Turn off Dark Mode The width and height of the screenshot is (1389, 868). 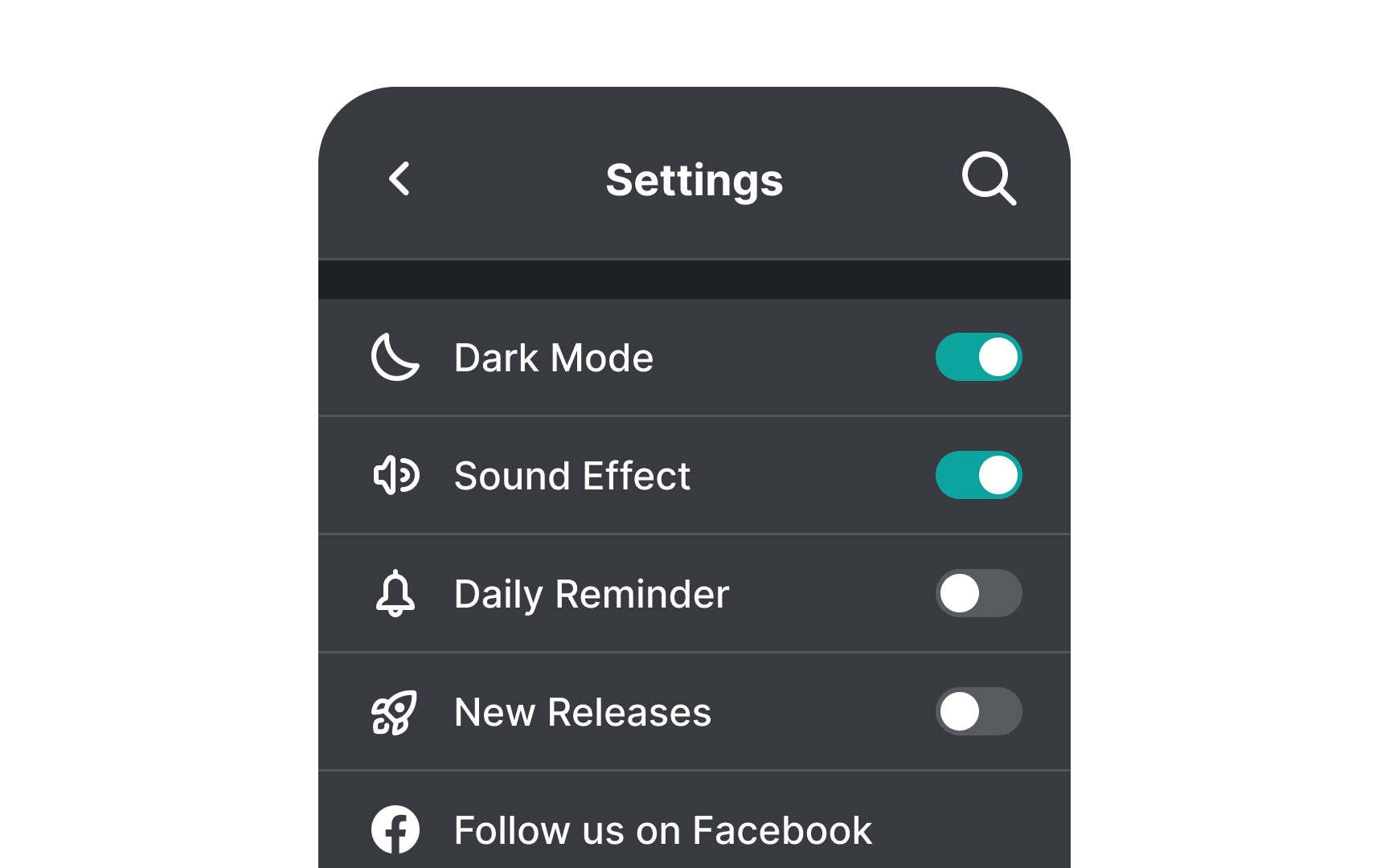coord(978,357)
